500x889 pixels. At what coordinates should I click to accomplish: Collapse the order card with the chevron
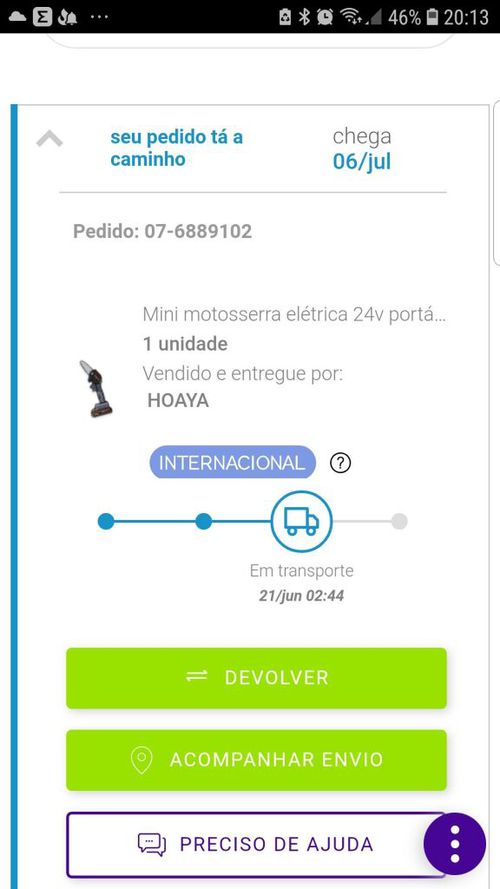(49, 139)
